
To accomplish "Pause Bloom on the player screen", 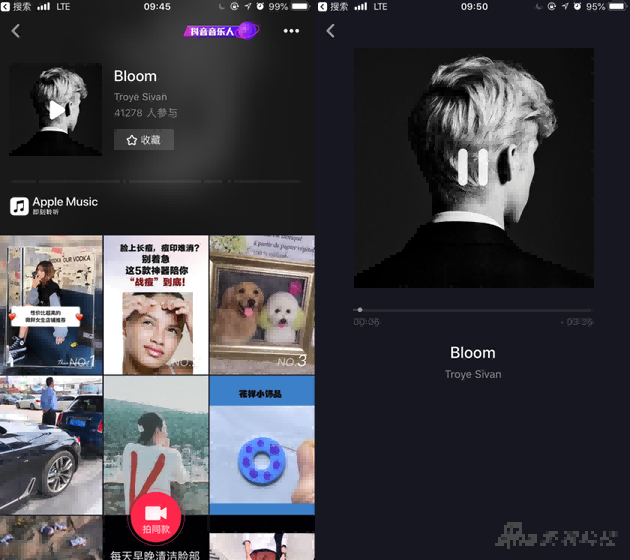I will pos(472,167).
